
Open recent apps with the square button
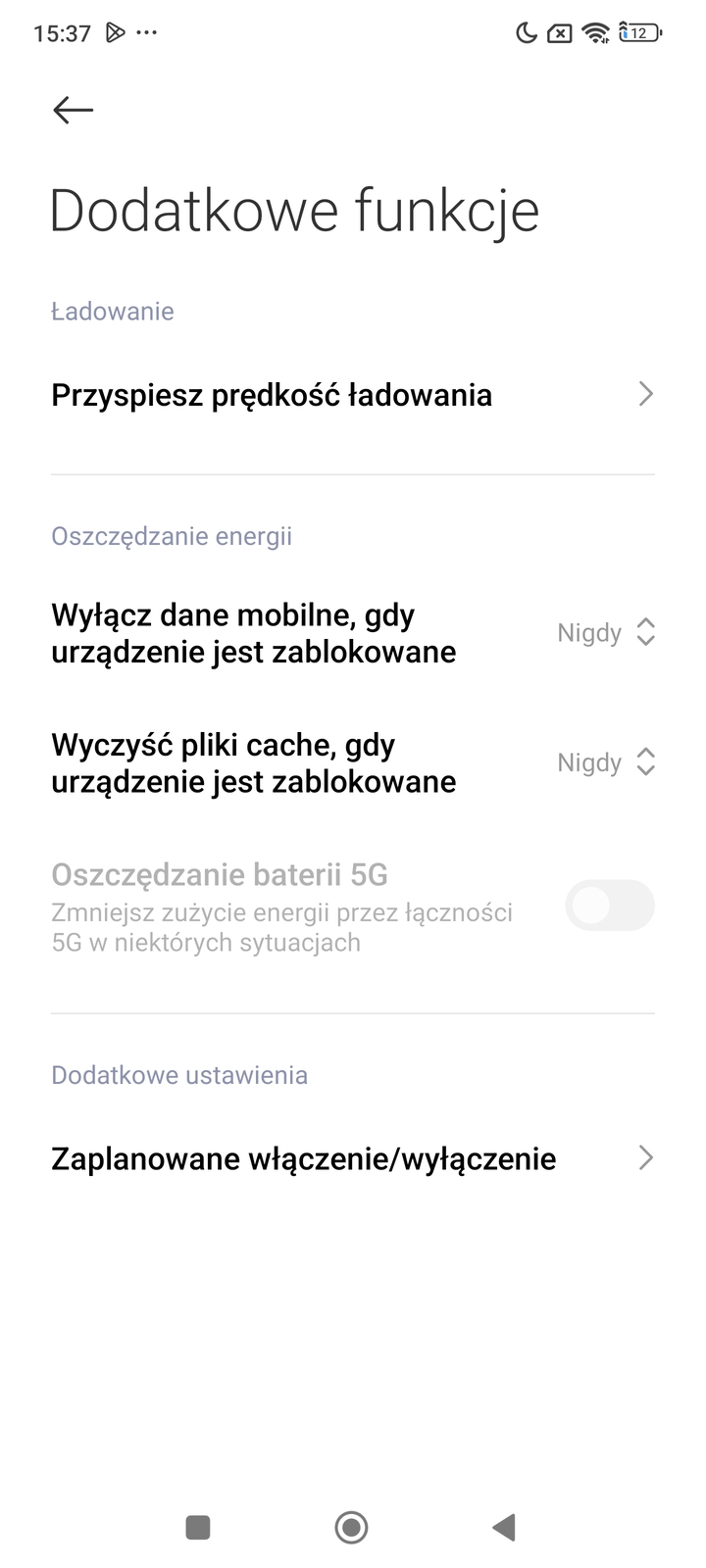[198, 1527]
